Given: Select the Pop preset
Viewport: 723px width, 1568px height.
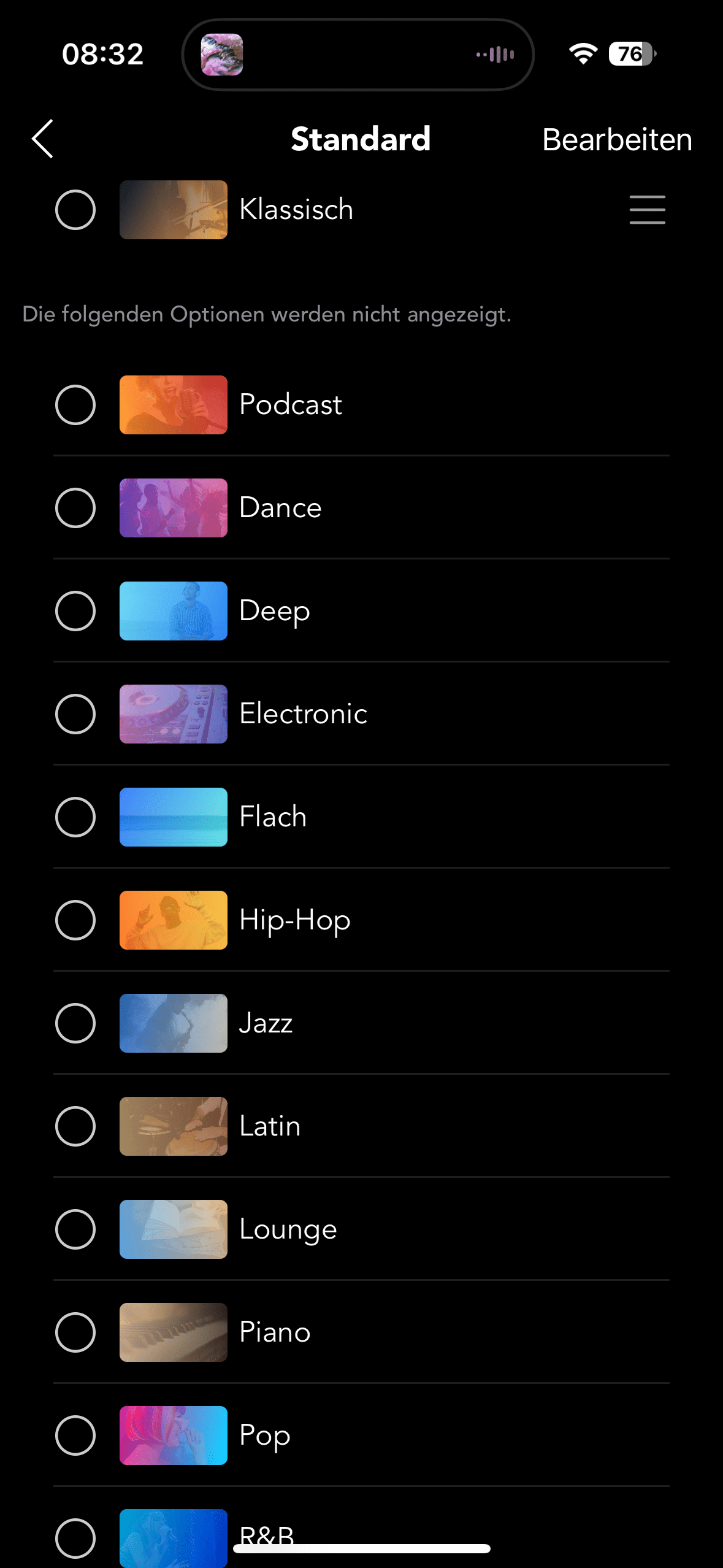Looking at the screenshot, I should 75,1435.
